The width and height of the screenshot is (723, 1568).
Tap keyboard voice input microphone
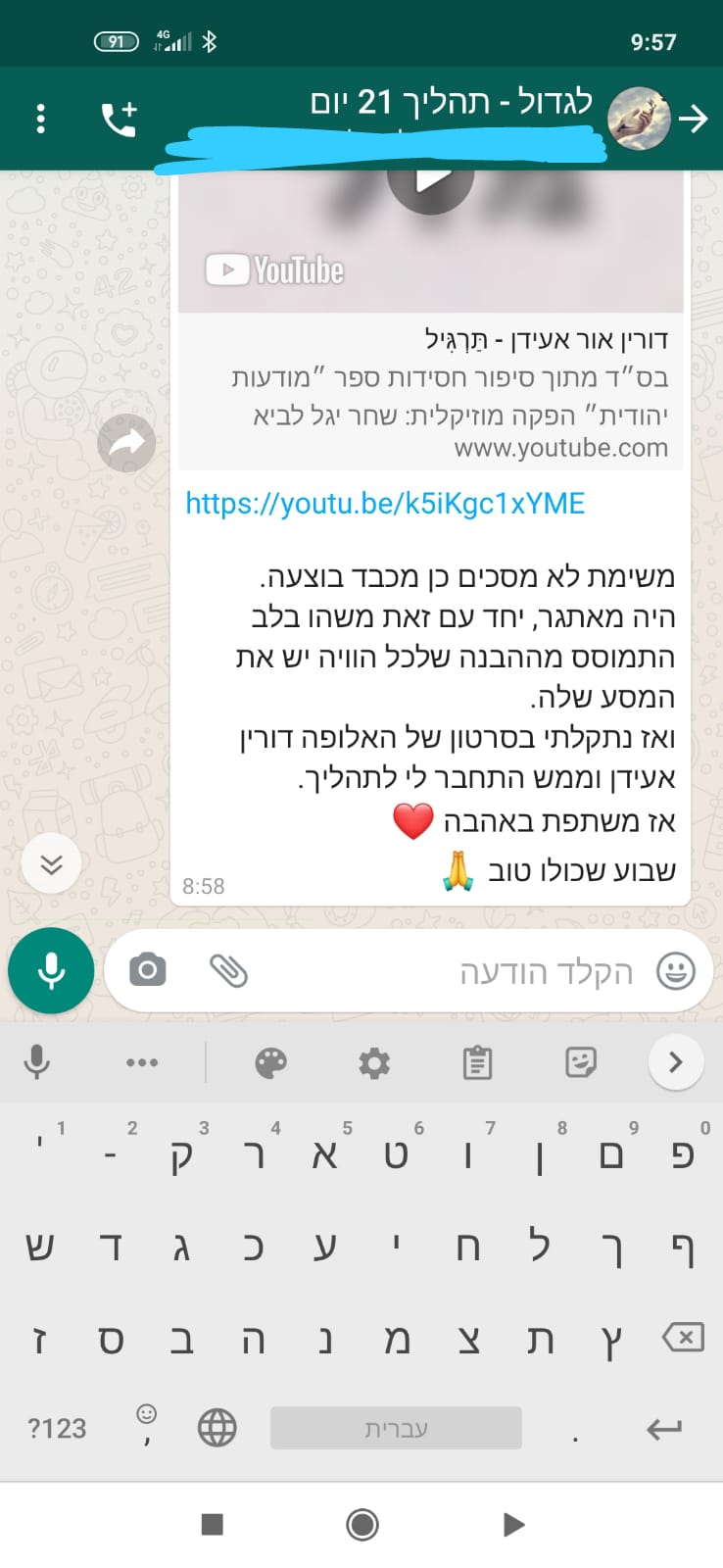point(37,1062)
